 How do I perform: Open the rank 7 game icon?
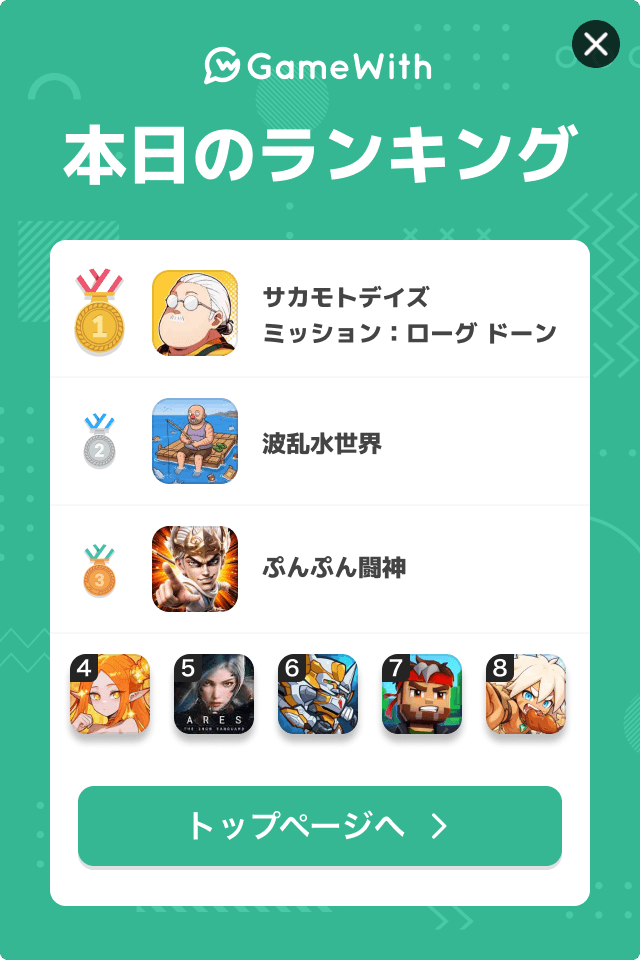(422, 694)
